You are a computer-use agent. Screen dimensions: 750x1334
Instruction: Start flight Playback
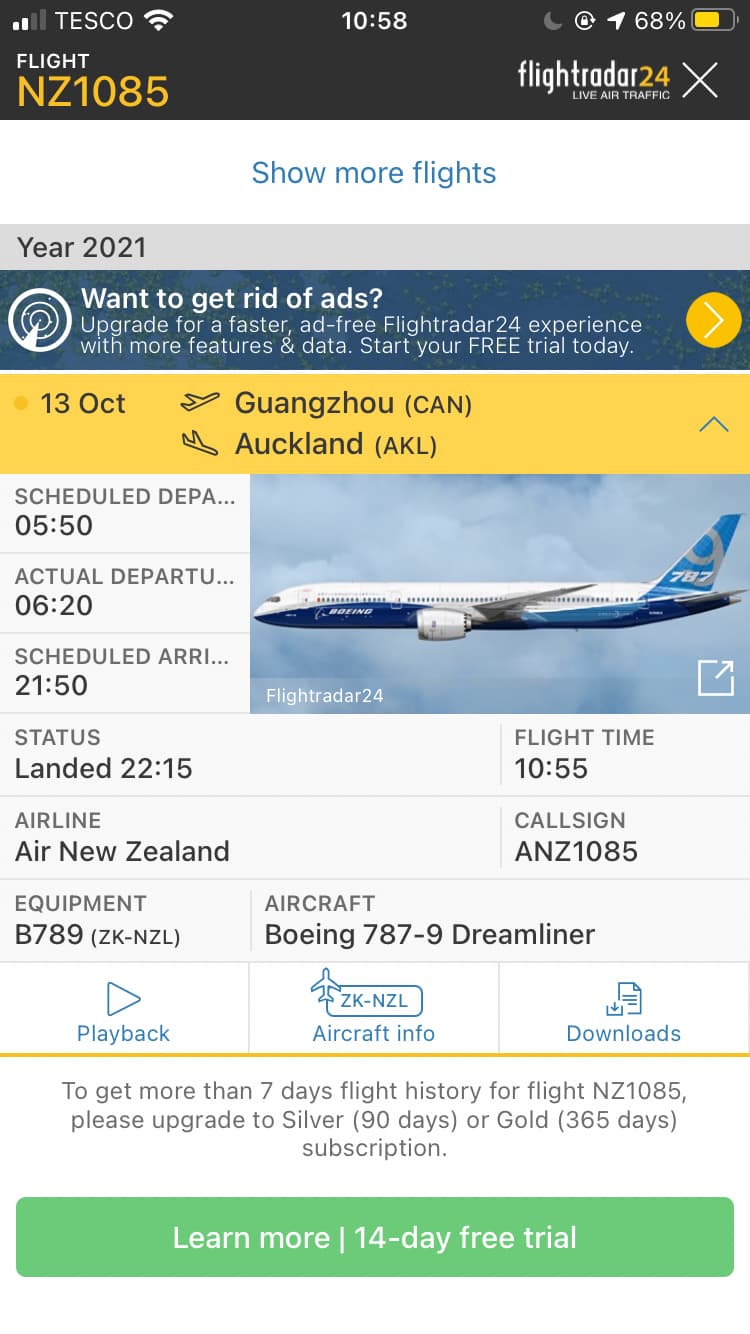click(x=123, y=1010)
